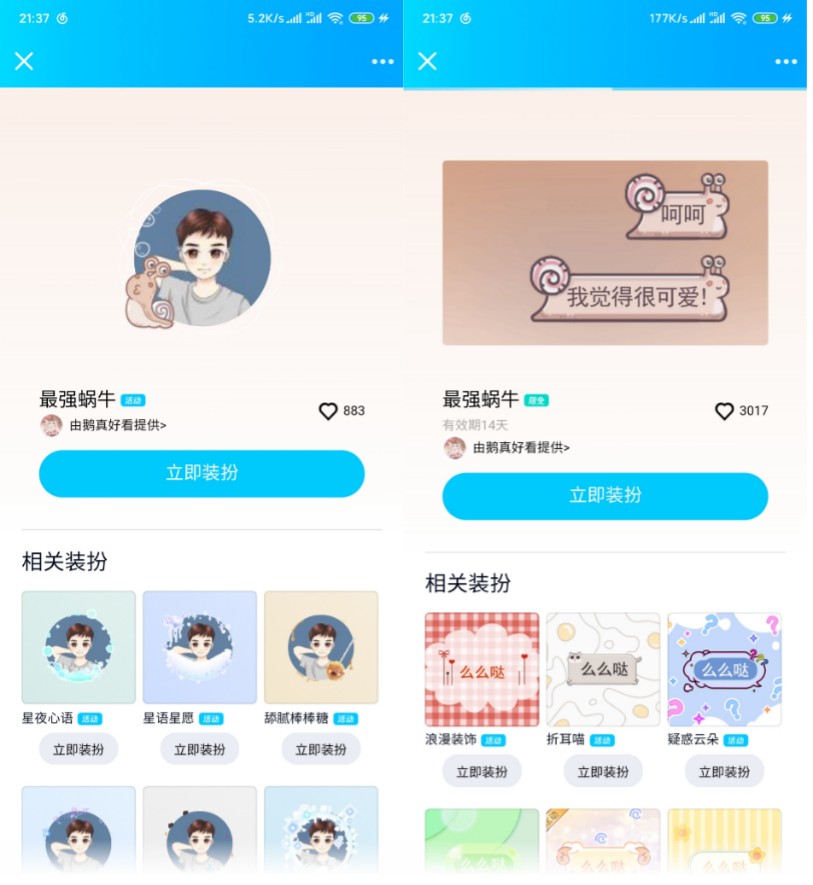The width and height of the screenshot is (813, 885).
Task: Apply 疑惑云朵 using its 立即装扮 button
Action: 724,771
